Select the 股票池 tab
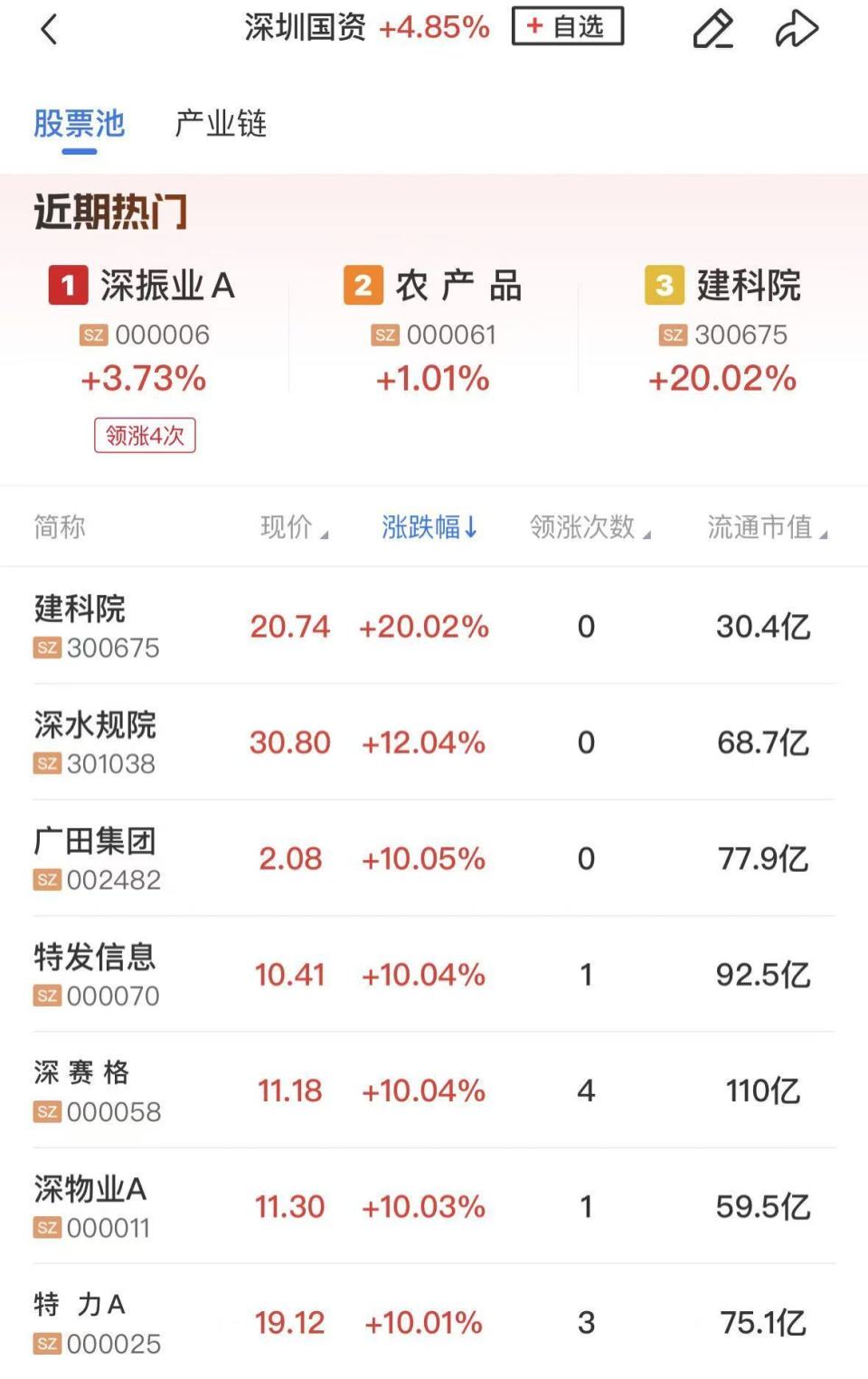 80,124
